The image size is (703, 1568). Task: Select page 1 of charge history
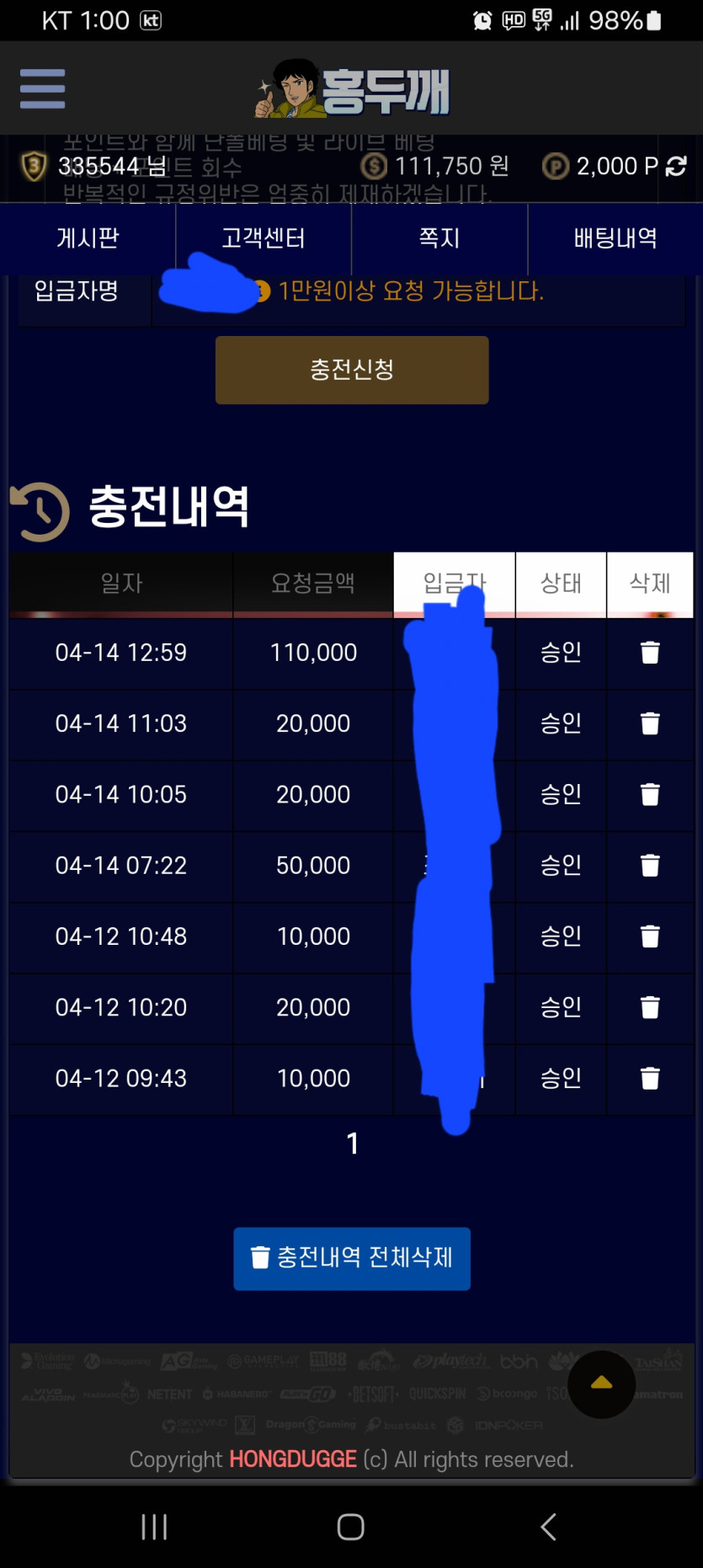[x=353, y=1143]
